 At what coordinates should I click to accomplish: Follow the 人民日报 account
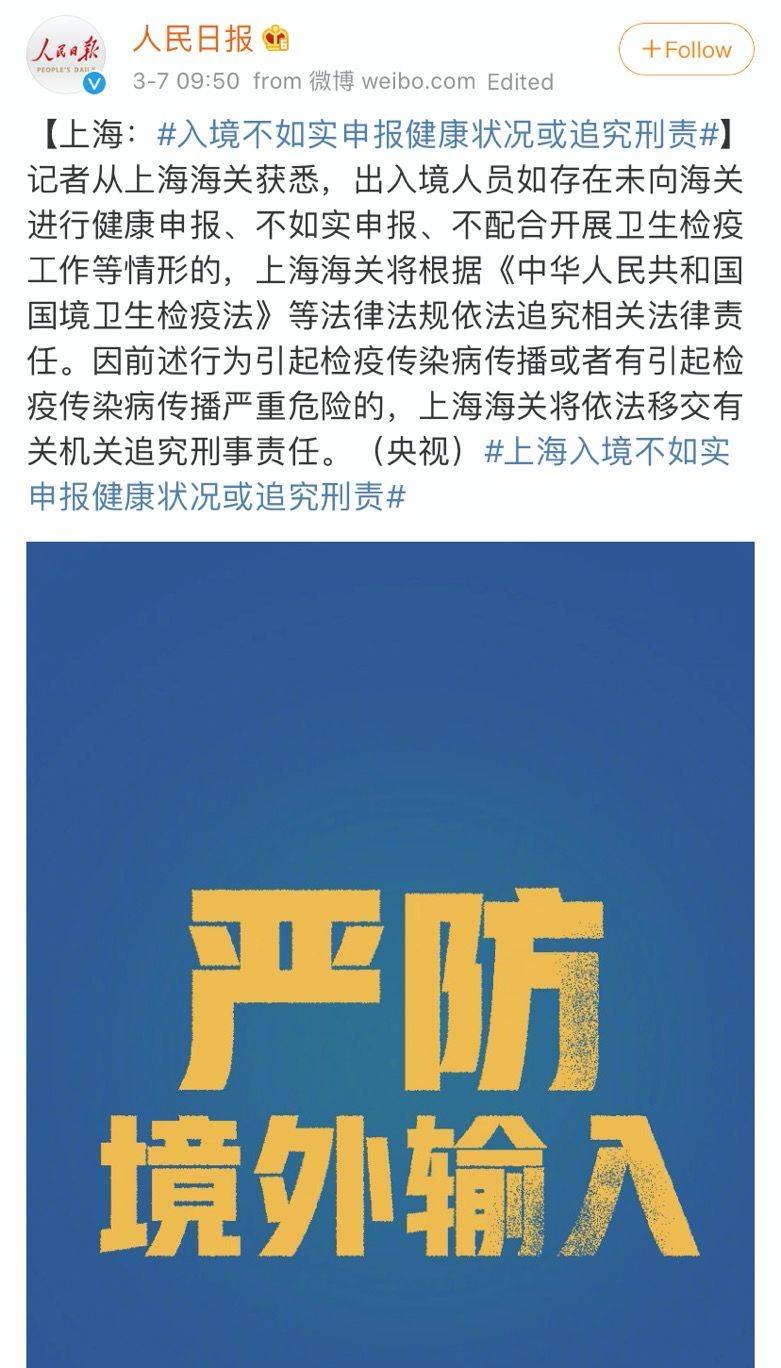point(686,50)
